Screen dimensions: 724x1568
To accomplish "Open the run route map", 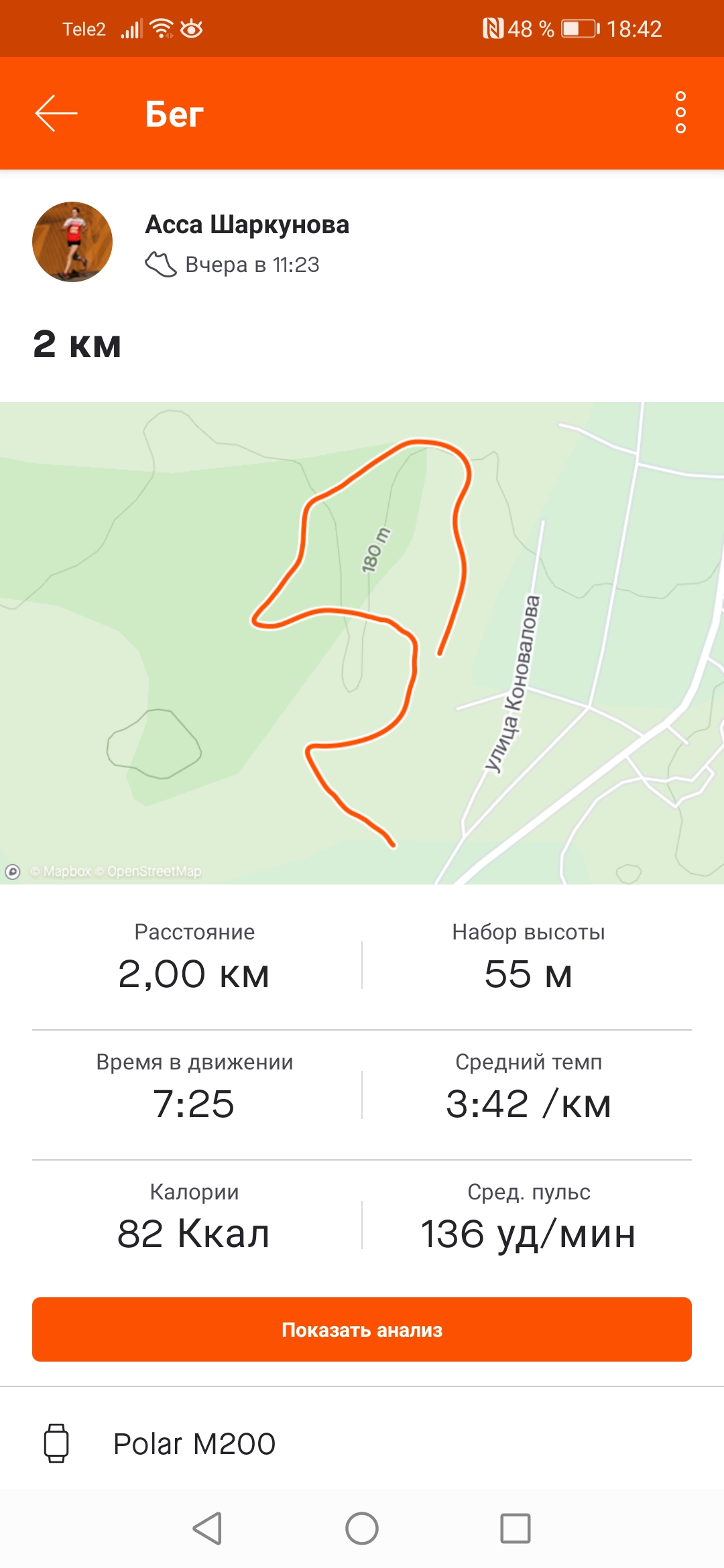I will [362, 643].
